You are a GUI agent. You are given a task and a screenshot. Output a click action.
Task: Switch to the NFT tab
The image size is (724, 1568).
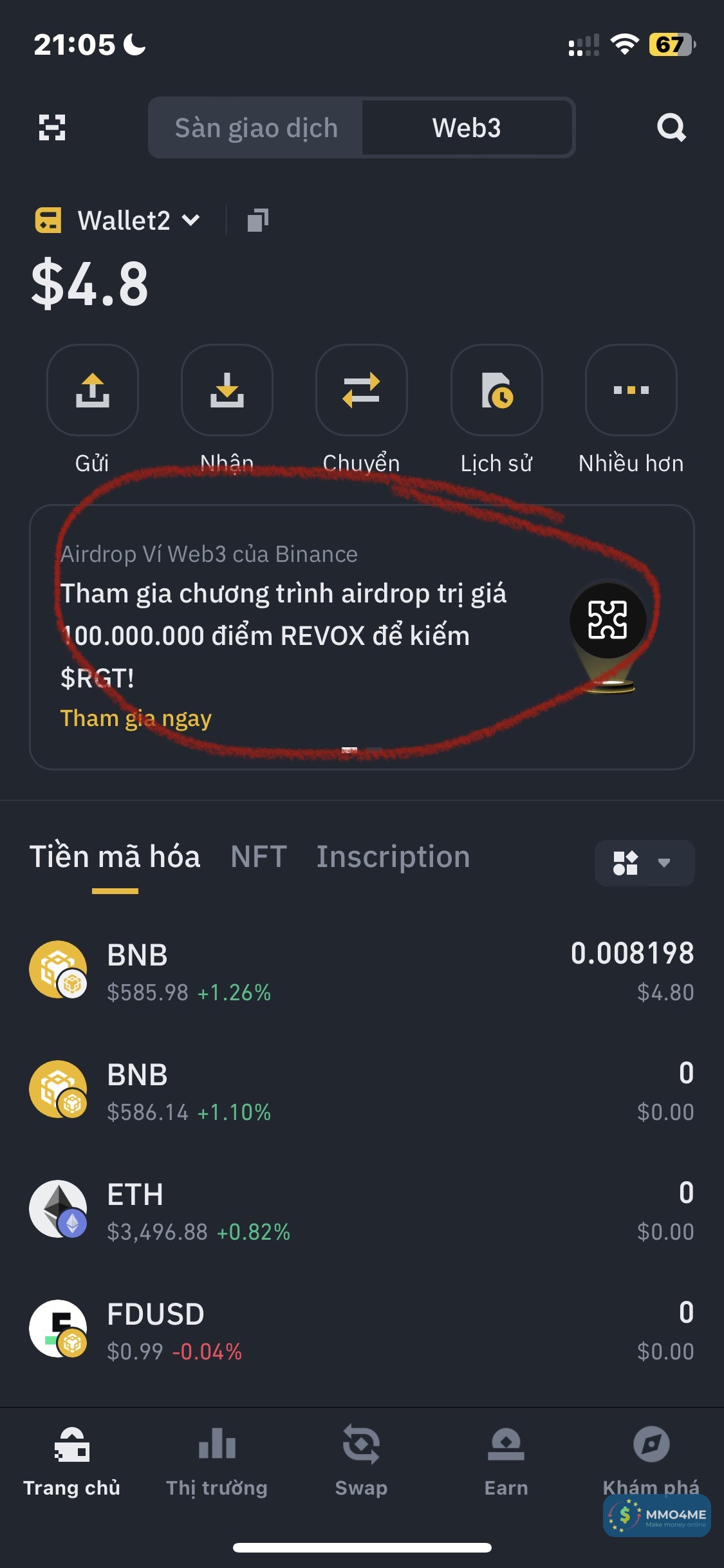258,857
